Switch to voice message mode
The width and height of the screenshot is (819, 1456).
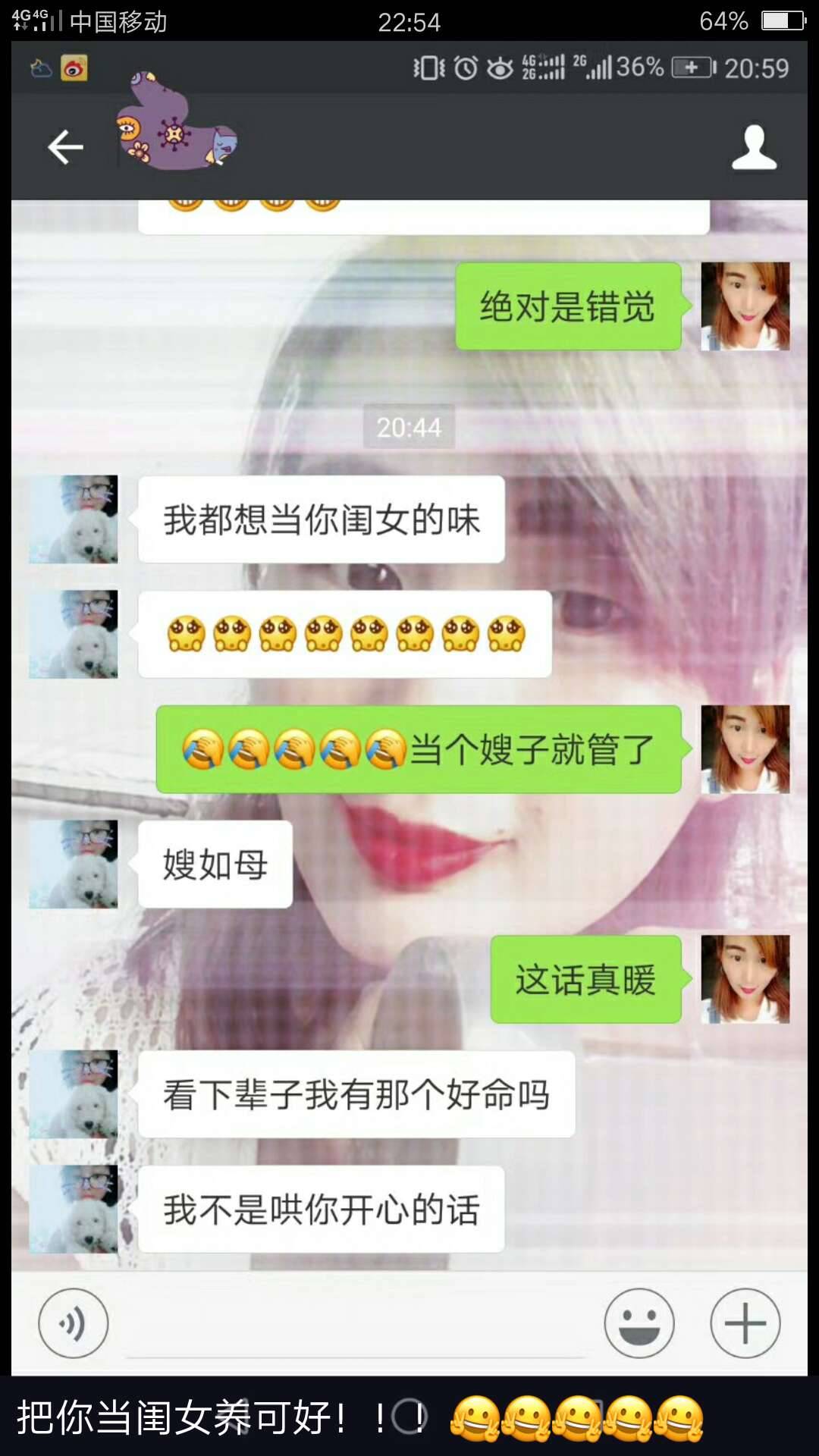[x=73, y=1322]
